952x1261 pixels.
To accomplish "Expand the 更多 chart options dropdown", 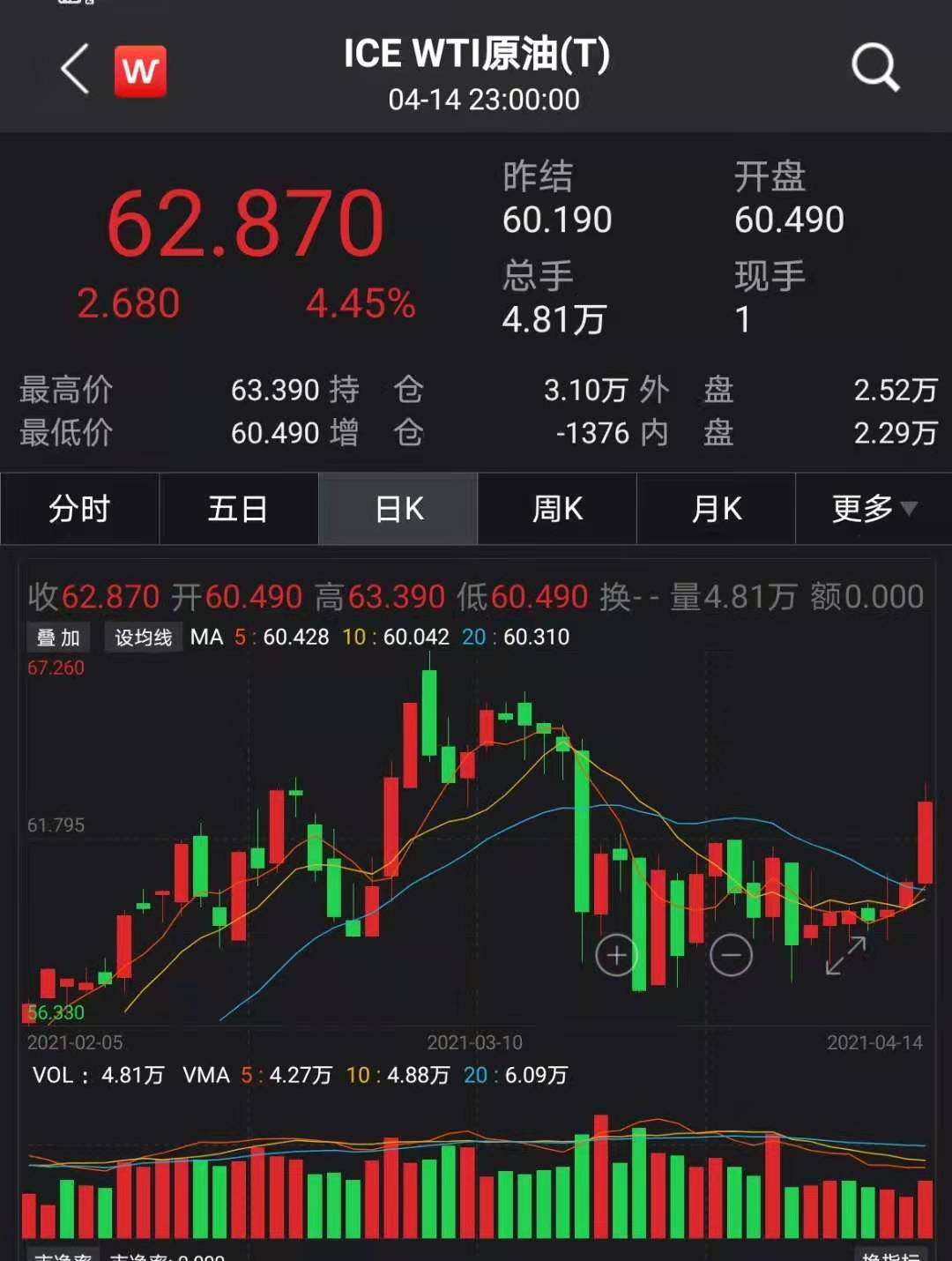I will [x=874, y=509].
